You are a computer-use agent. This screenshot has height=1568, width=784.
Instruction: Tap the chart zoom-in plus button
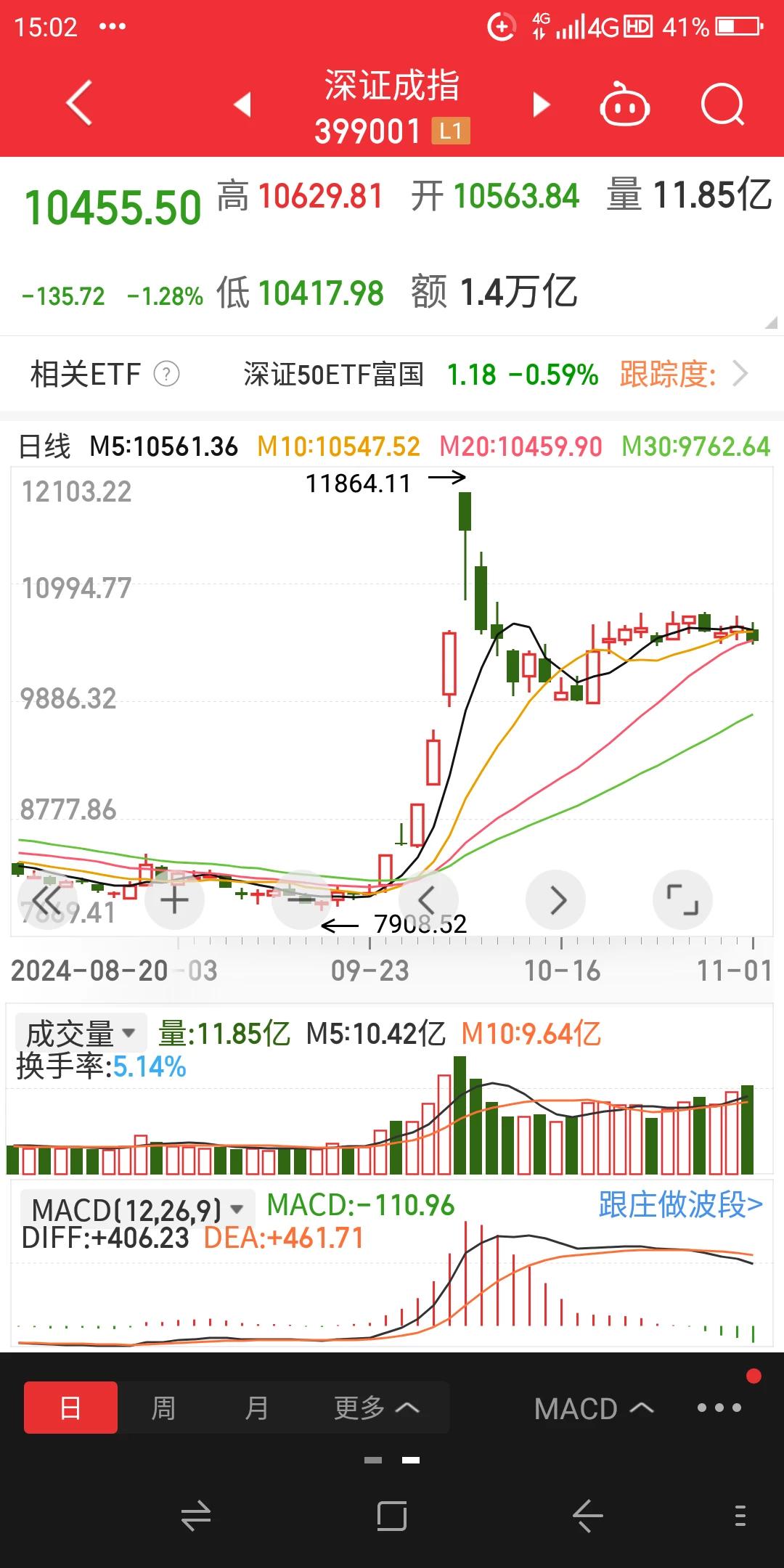pos(174,901)
